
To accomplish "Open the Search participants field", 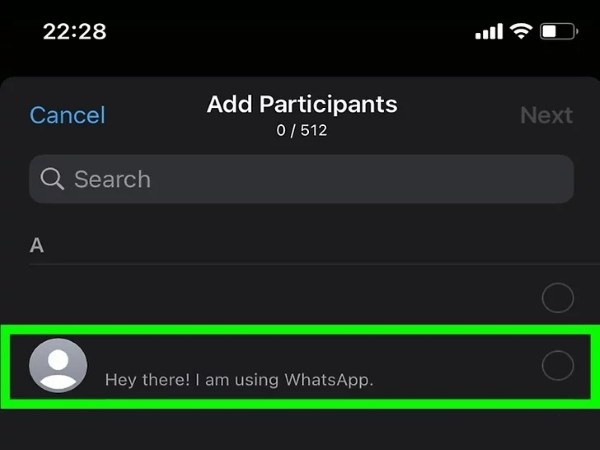I will pos(300,179).
